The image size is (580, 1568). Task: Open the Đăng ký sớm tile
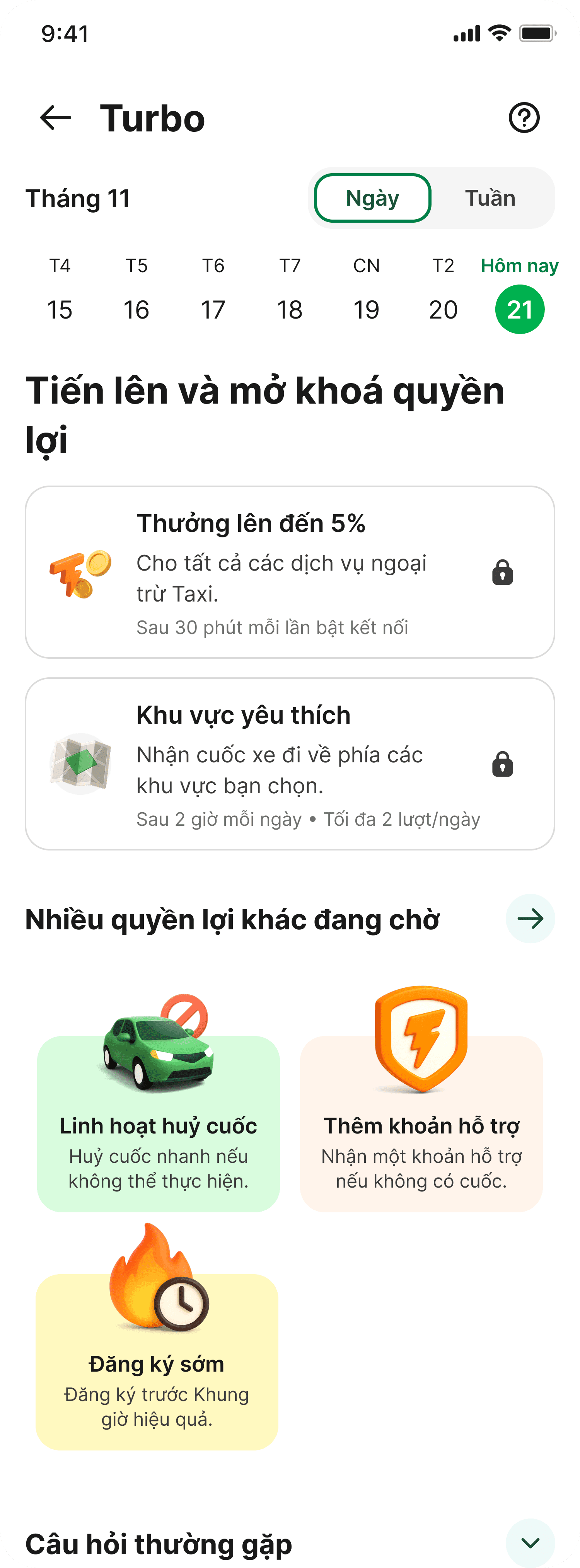tap(157, 1362)
